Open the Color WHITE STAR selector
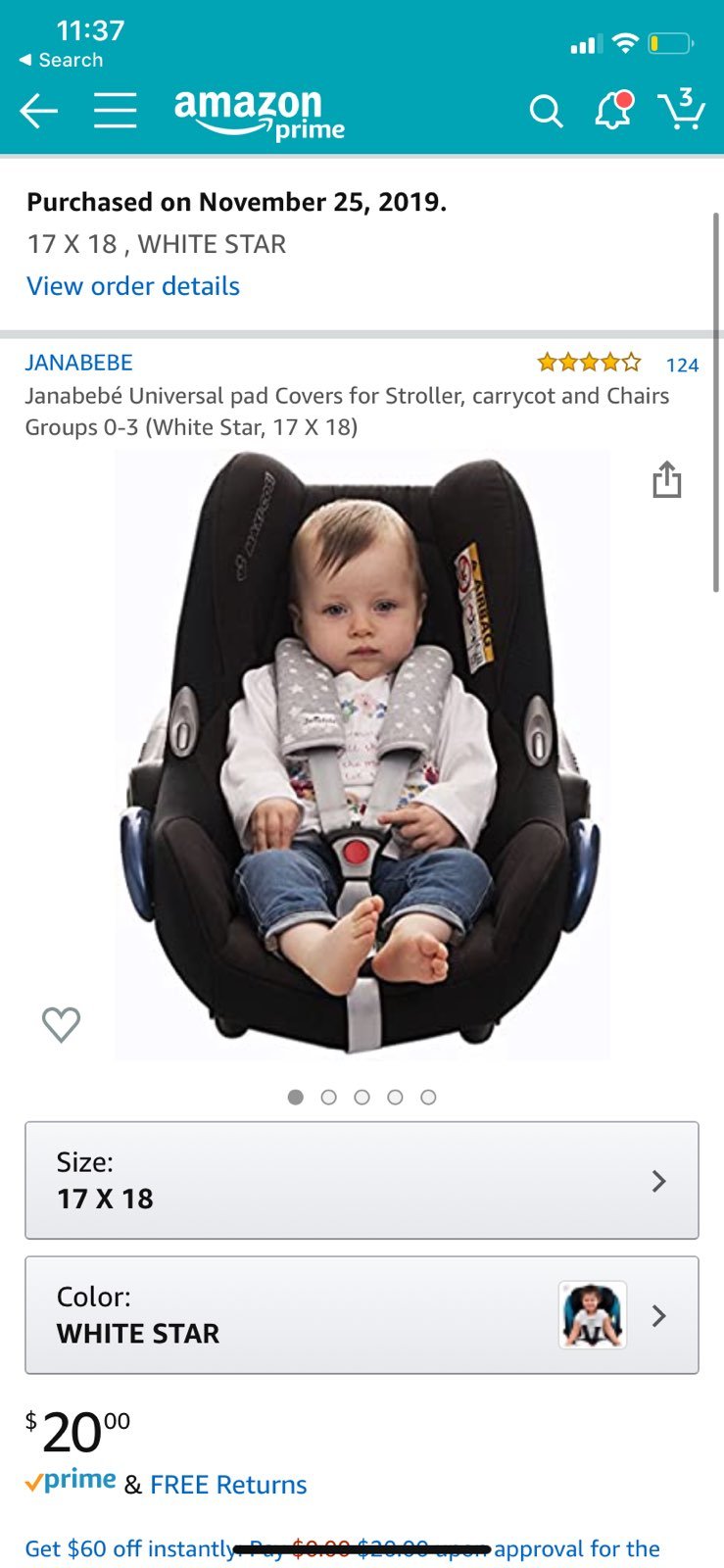This screenshot has height=1568, width=724. [x=362, y=1315]
